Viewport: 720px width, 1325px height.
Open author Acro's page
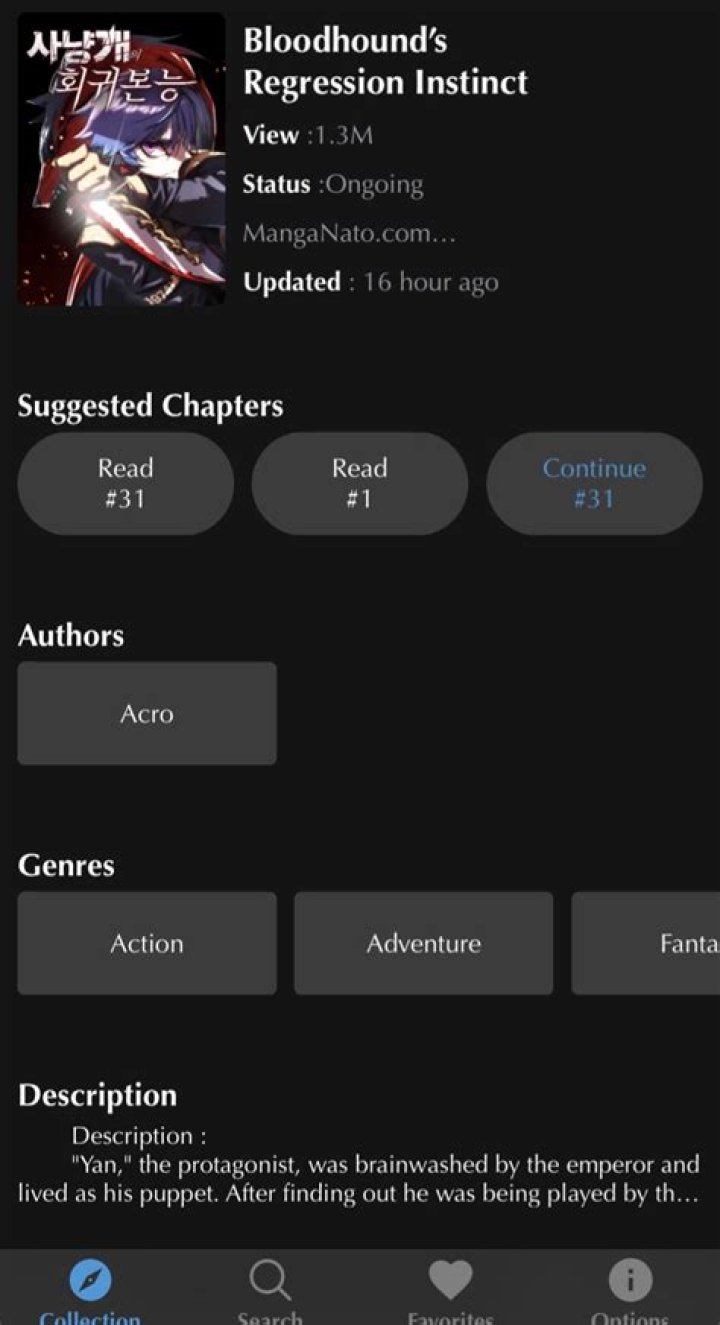click(147, 713)
